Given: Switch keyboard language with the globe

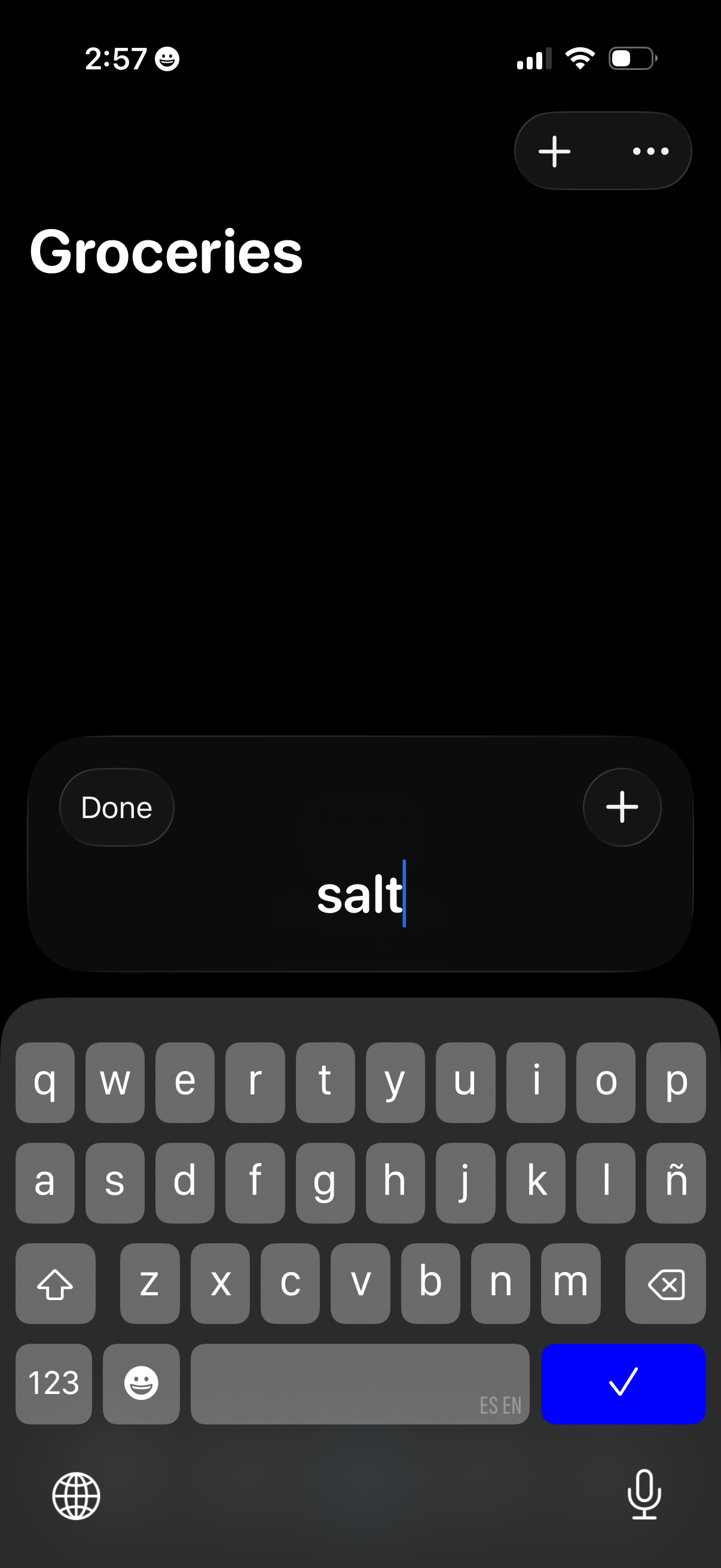Looking at the screenshot, I should [76, 1496].
